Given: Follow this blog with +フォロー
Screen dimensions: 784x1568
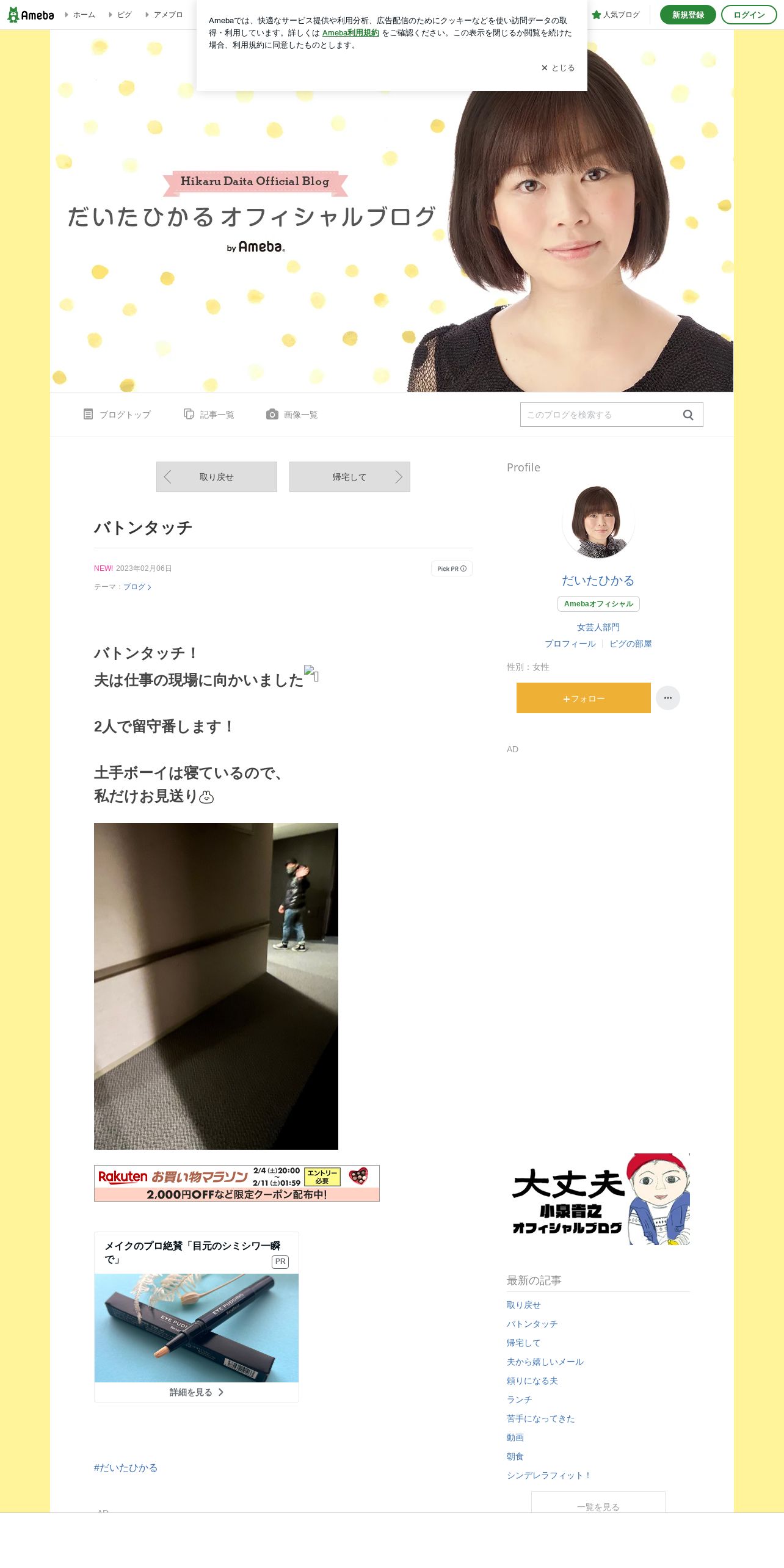Looking at the screenshot, I should (x=584, y=698).
